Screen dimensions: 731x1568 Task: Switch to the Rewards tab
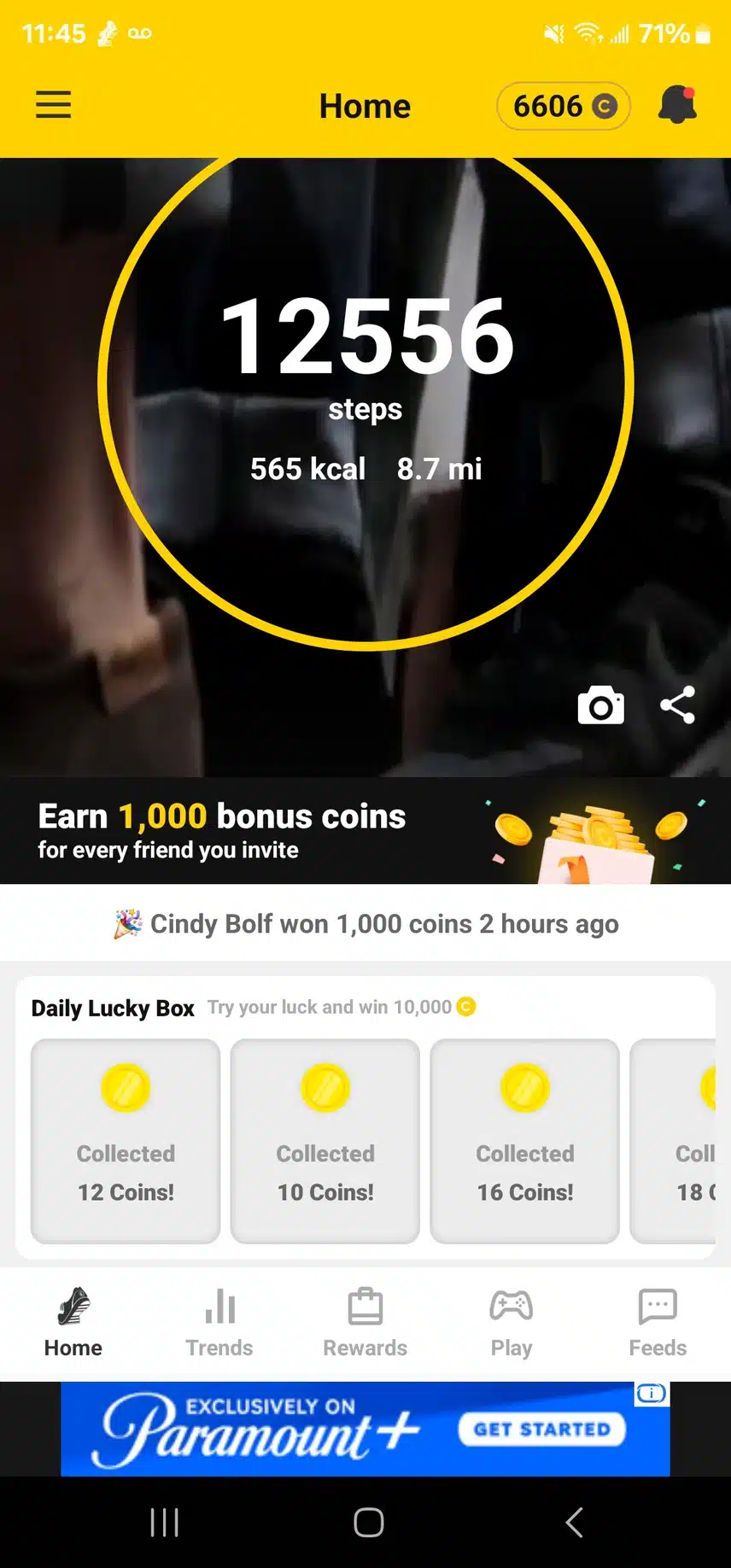(x=365, y=1323)
